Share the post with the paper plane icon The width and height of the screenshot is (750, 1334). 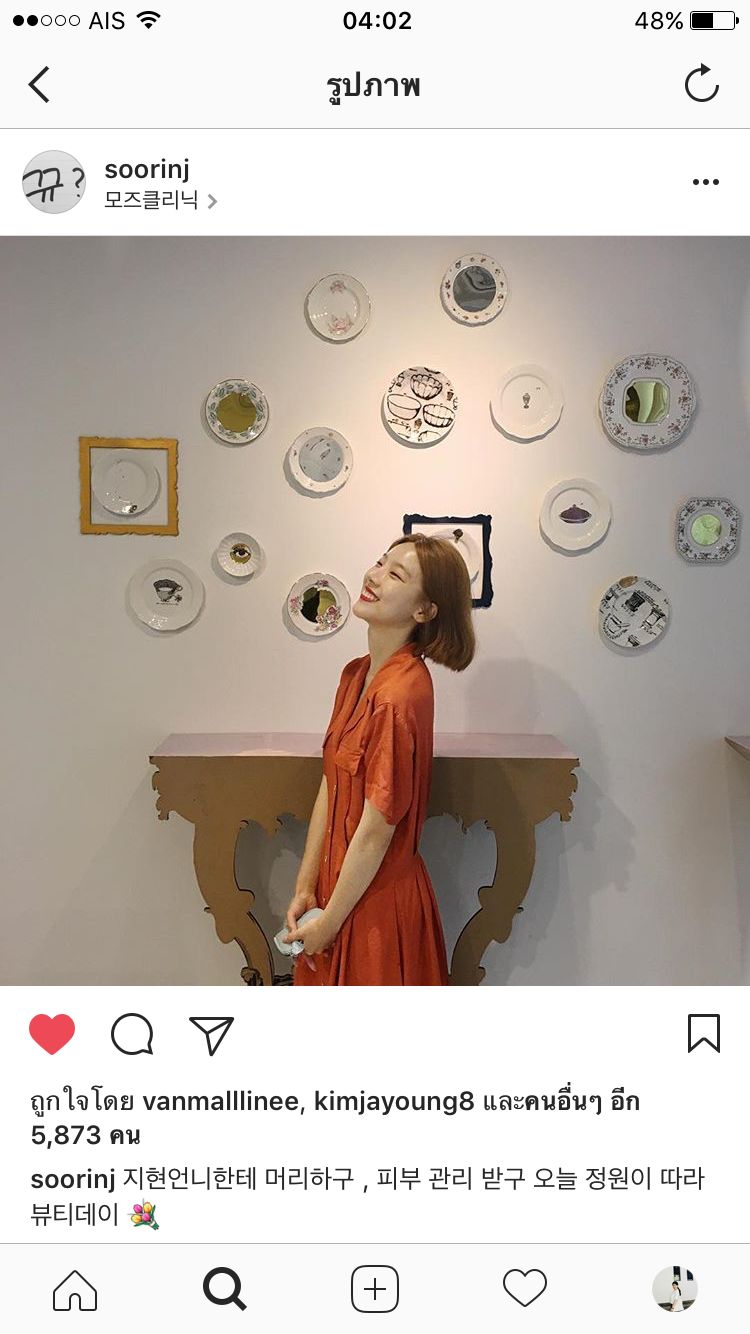(211, 1035)
